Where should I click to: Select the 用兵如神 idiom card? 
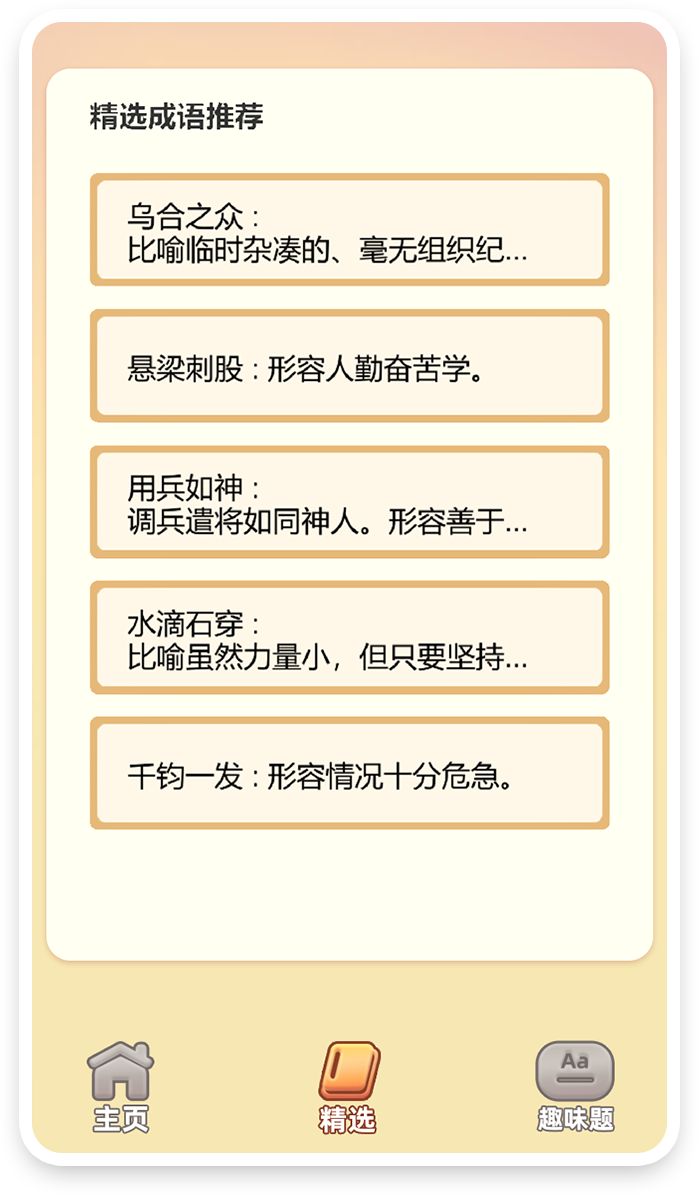click(349, 502)
